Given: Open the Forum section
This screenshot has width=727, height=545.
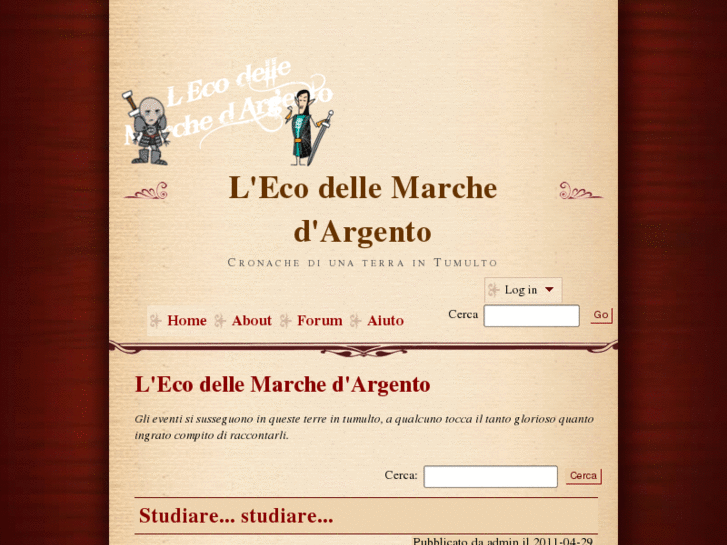Looking at the screenshot, I should pyautogui.click(x=319, y=321).
